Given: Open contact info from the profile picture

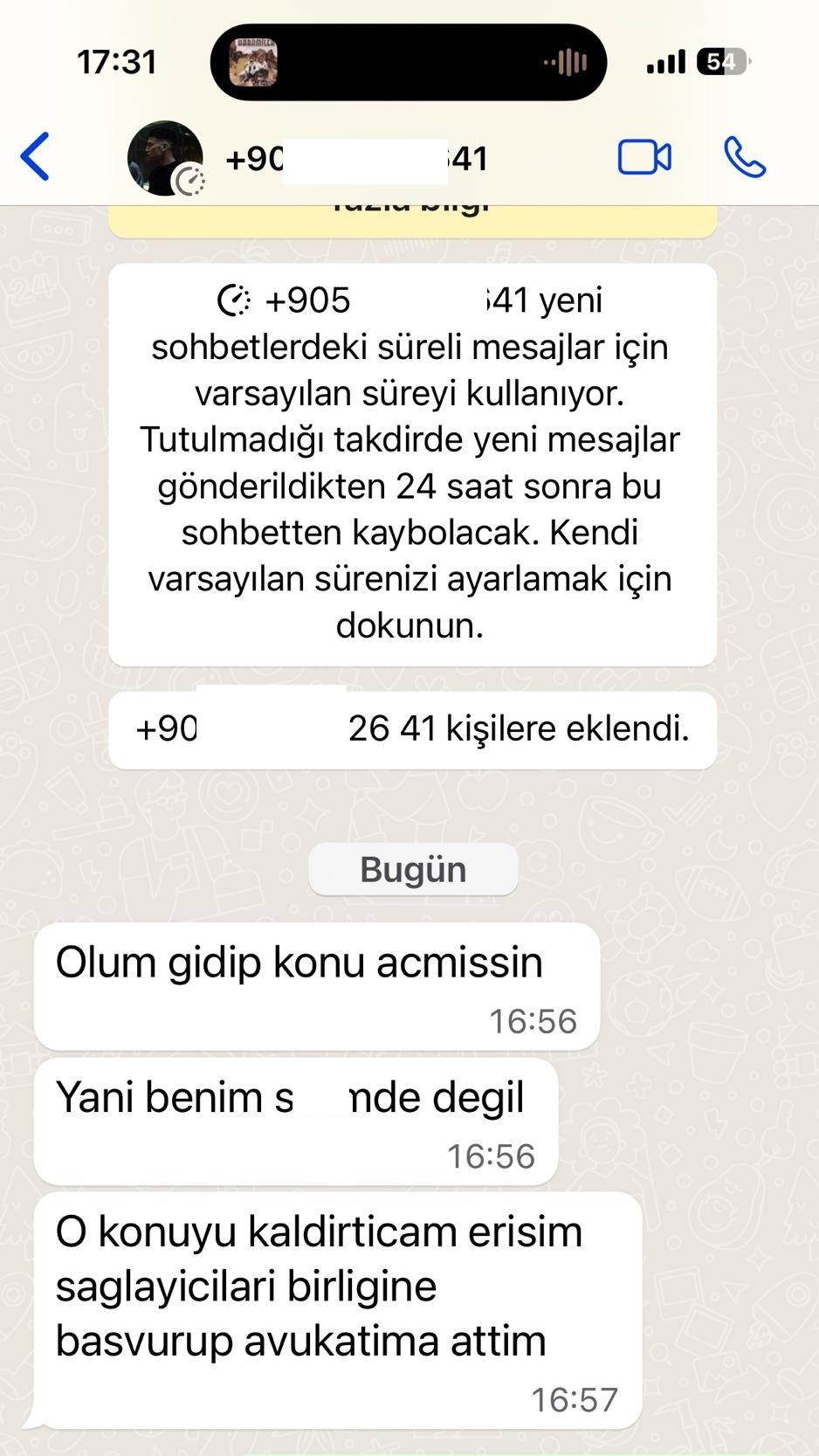Looking at the screenshot, I should tap(166, 158).
